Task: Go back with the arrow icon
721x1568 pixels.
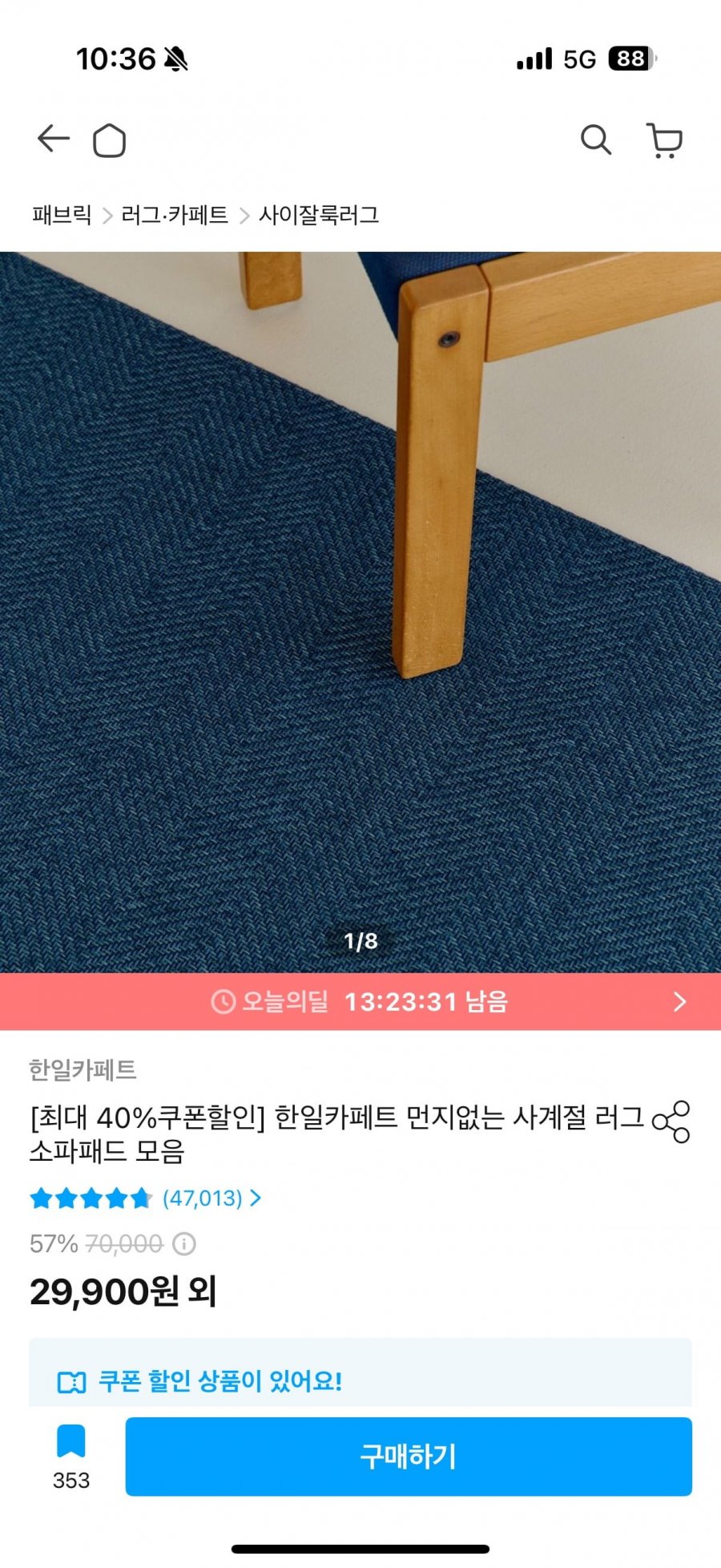Action: pyautogui.click(x=54, y=139)
